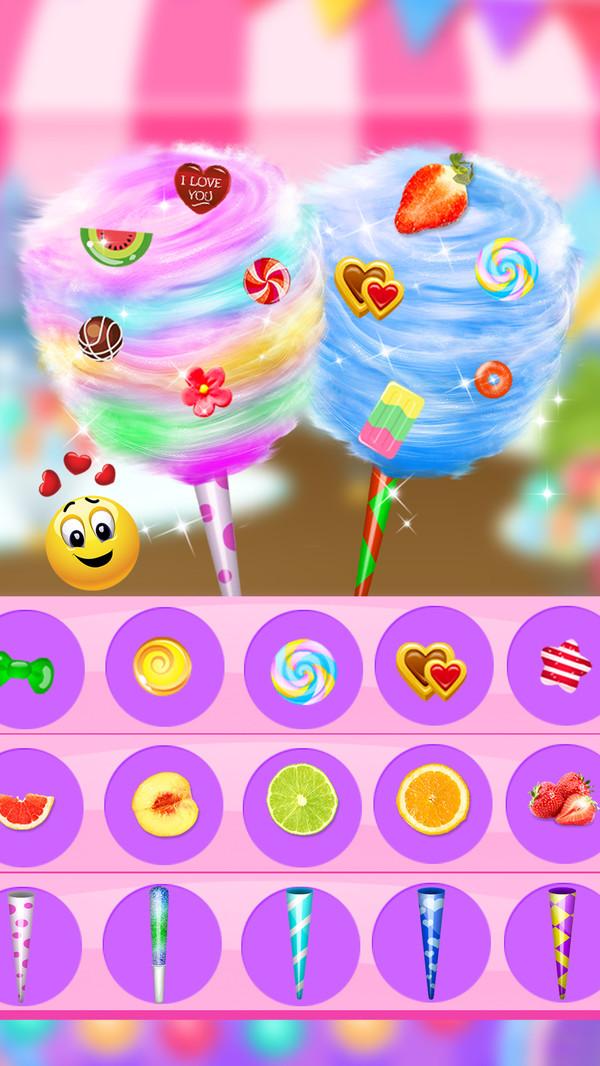600x1066 pixels.
Task: Choose the blue patterned cone stick
Action: tap(431, 943)
